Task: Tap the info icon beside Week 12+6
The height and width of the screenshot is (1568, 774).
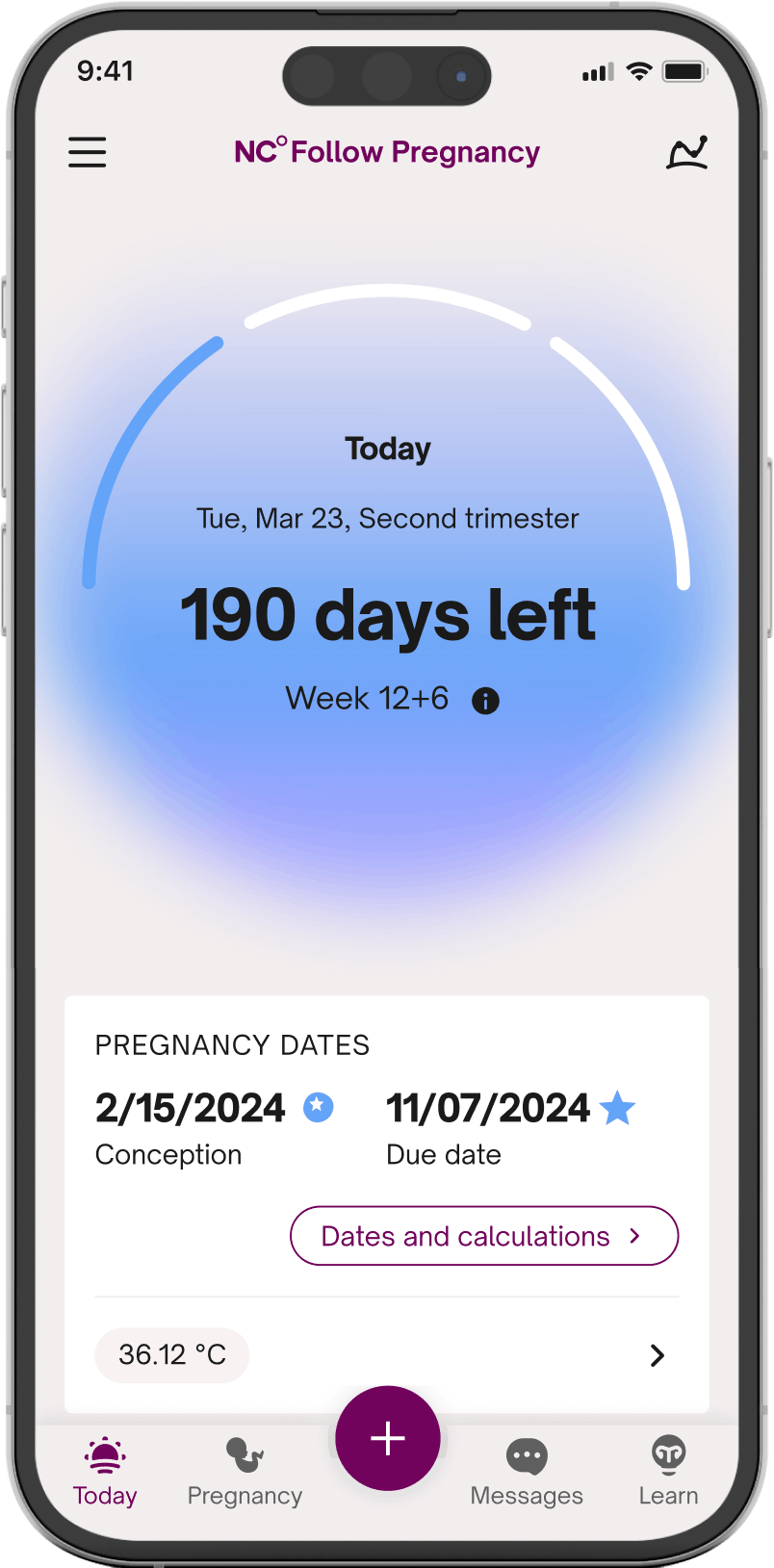Action: (485, 701)
